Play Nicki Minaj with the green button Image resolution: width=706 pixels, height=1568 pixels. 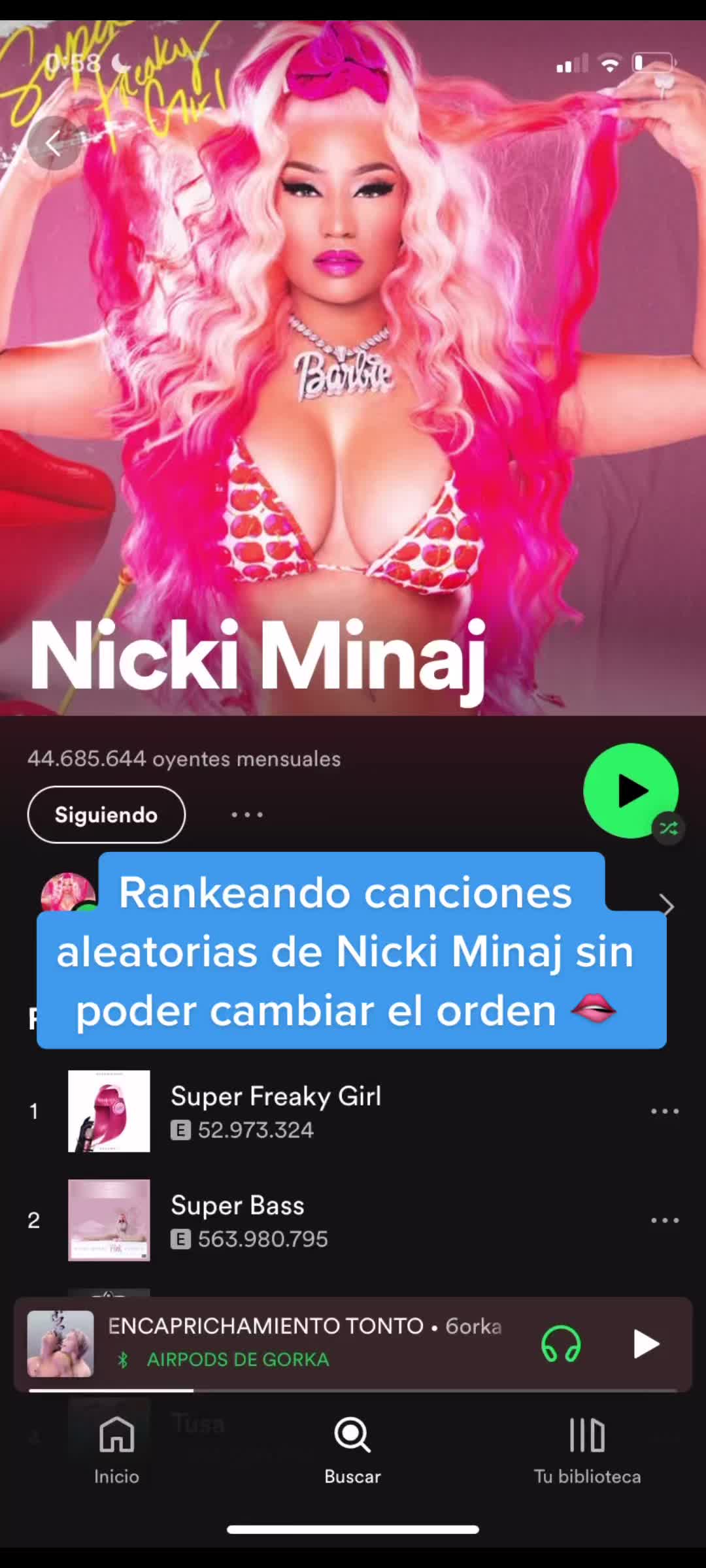630,791
